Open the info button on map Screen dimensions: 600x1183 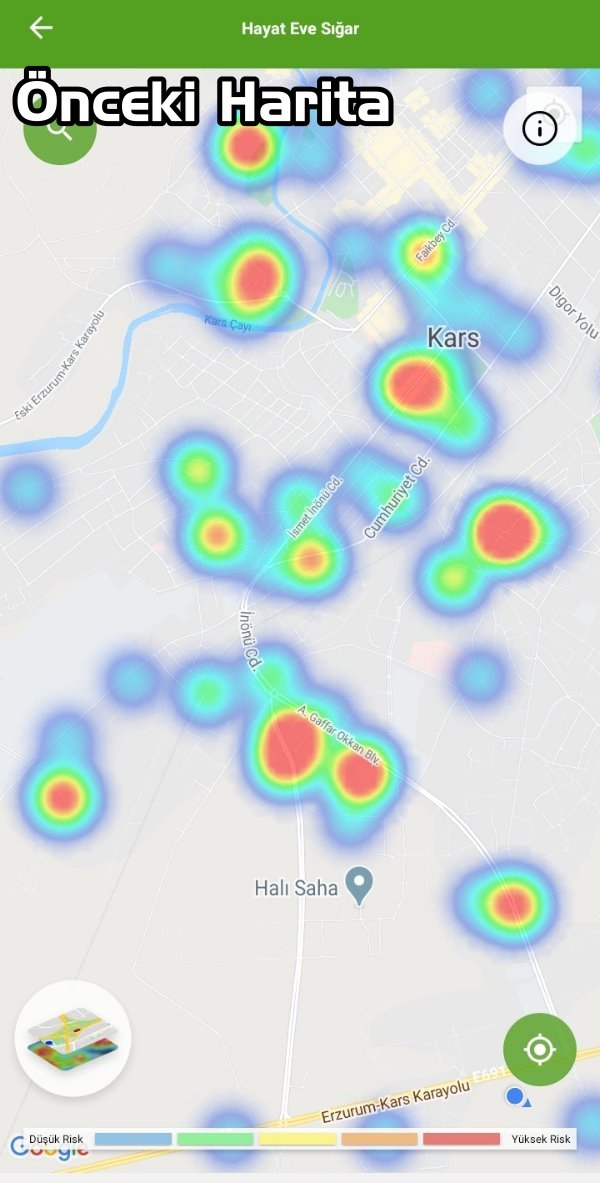click(540, 128)
